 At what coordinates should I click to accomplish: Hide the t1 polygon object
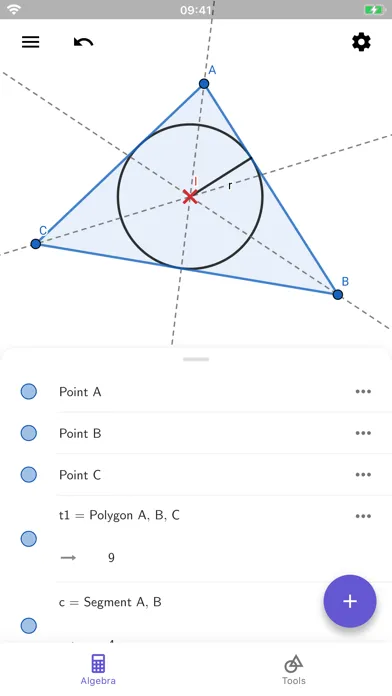tap(29, 539)
